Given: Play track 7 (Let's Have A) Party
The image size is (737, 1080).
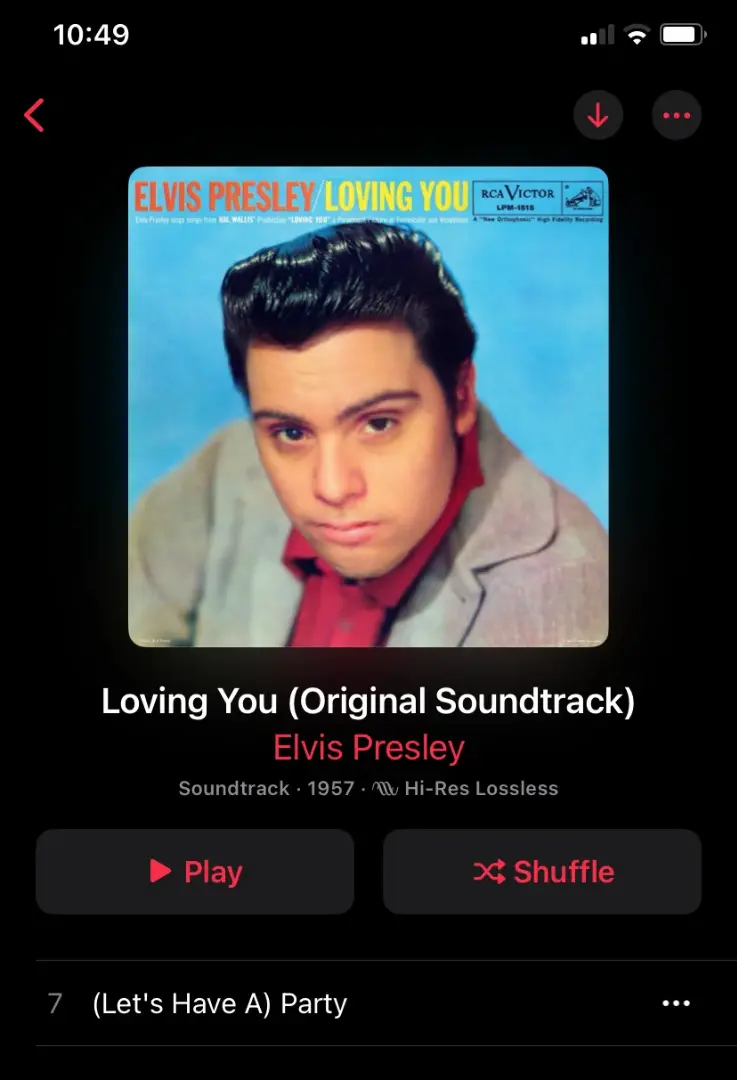Looking at the screenshot, I should pos(220,1003).
